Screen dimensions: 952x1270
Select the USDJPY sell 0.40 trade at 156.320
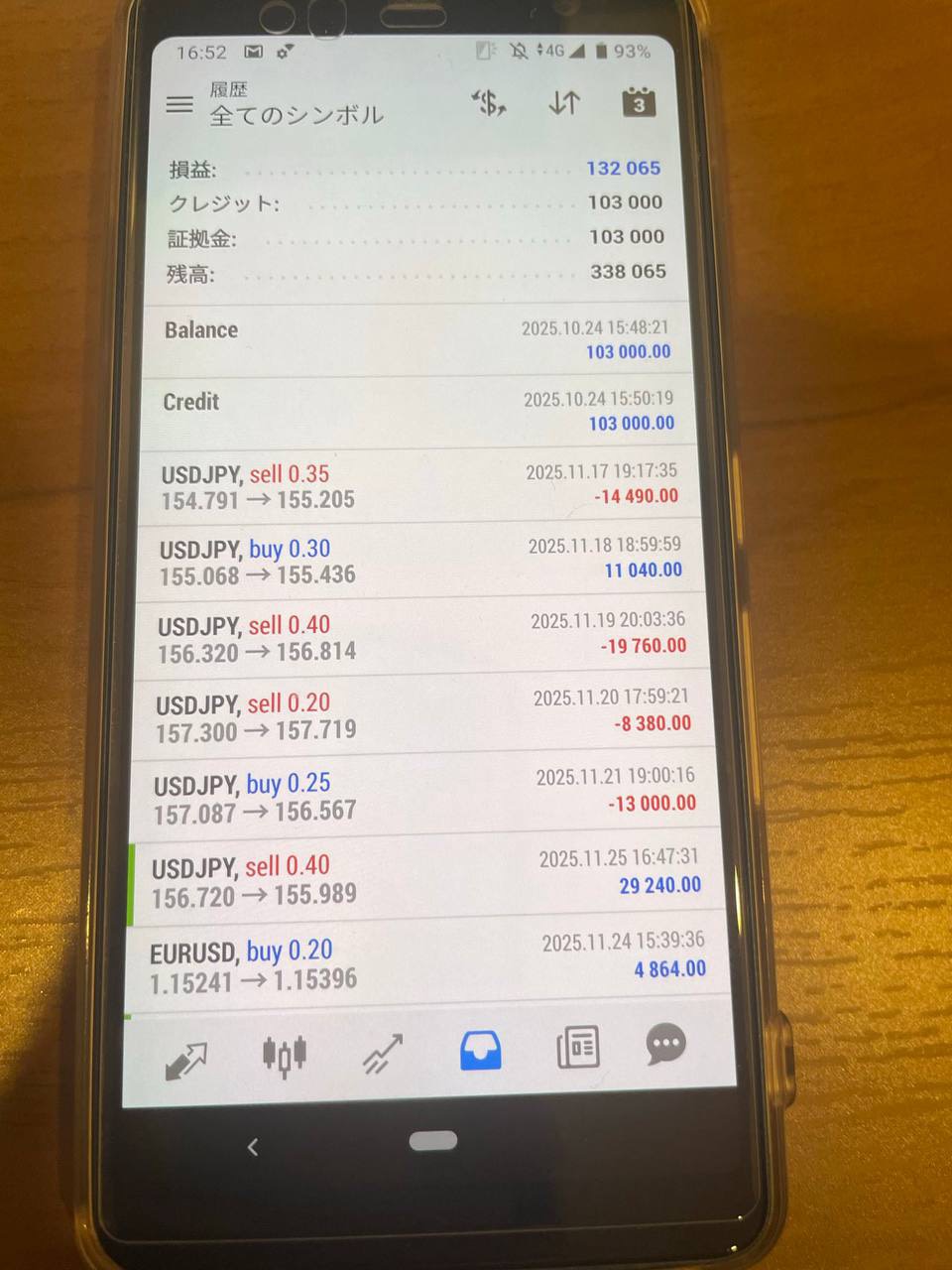416,638
